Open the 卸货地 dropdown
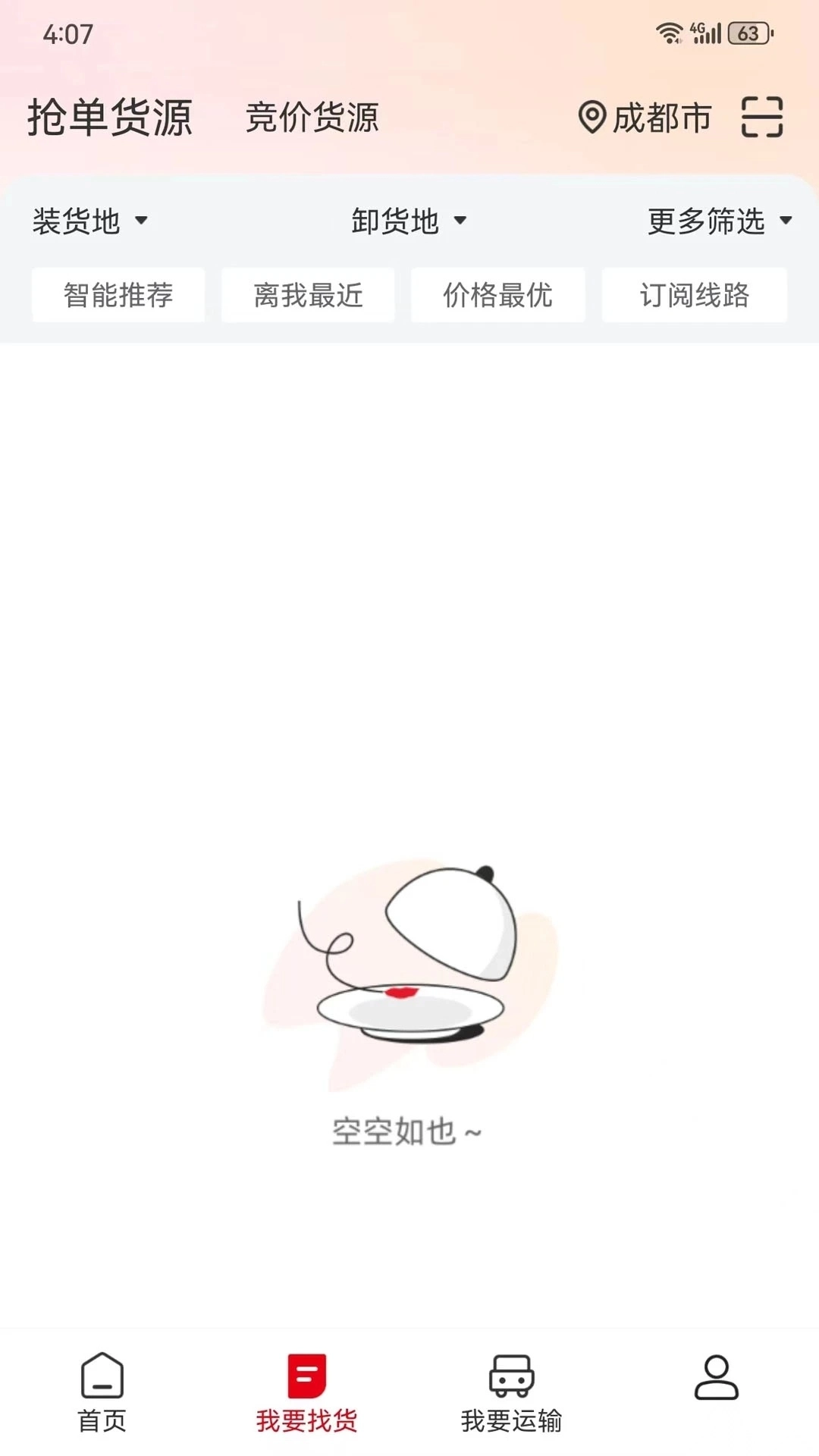 [x=407, y=221]
